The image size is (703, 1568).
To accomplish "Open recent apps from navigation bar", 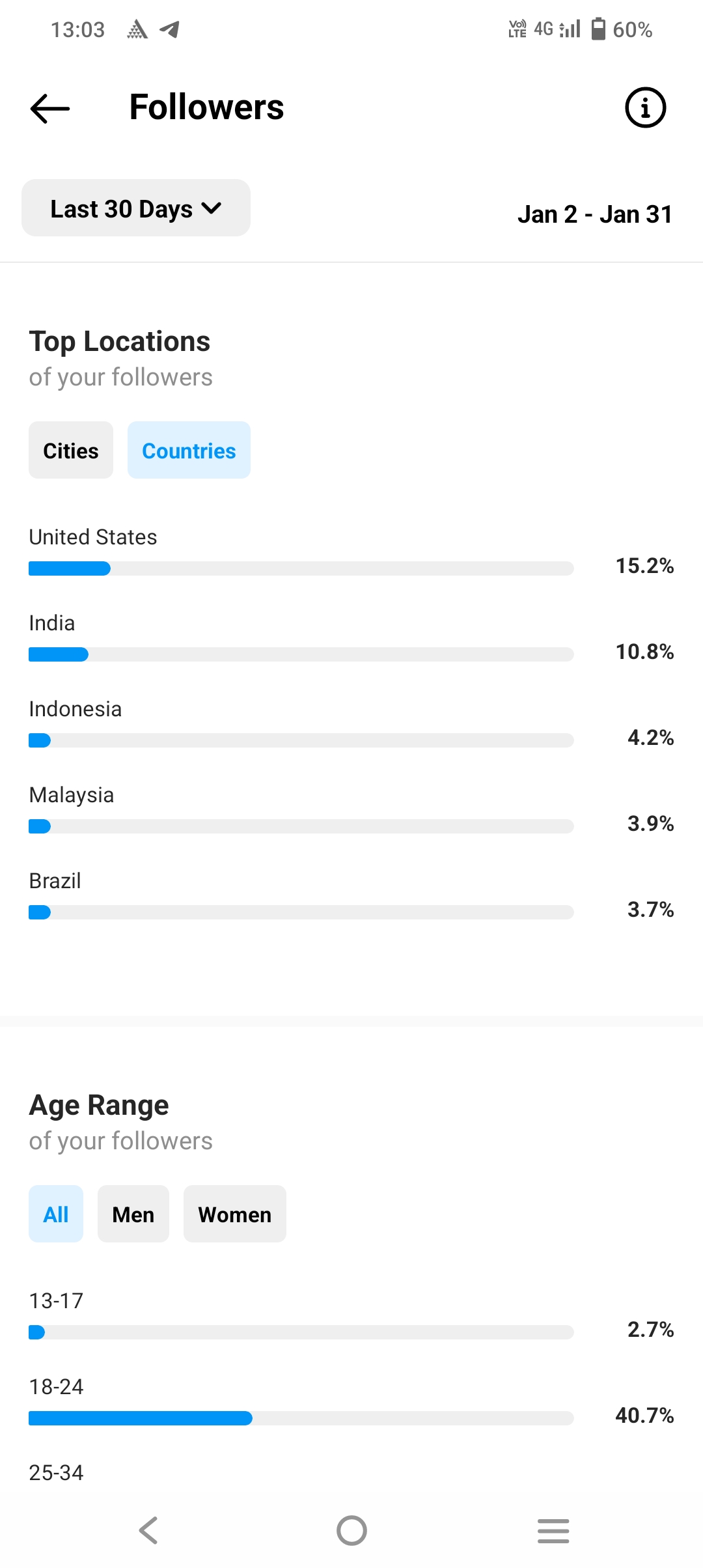I will point(553,1530).
